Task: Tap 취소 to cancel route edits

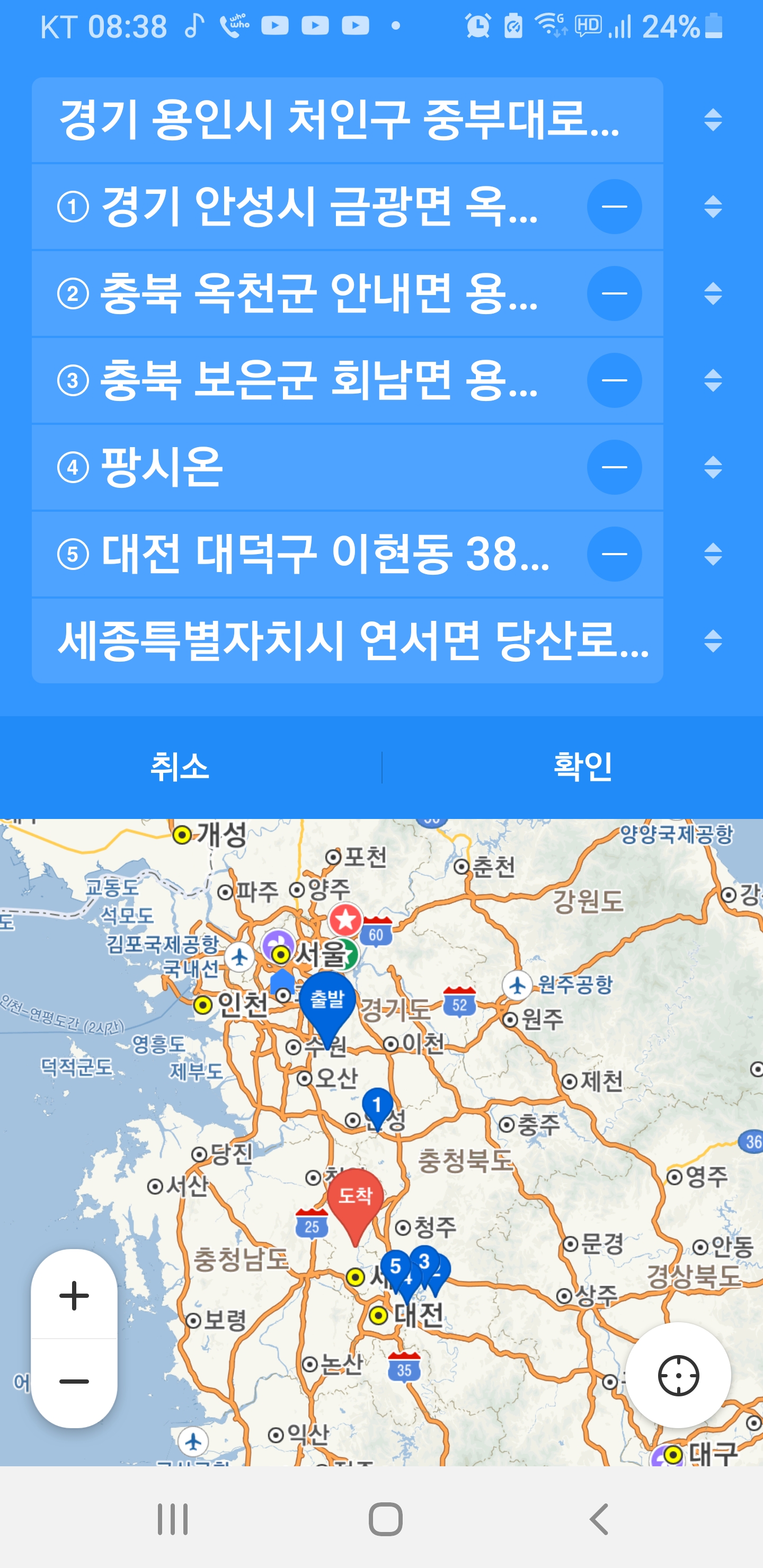Action: [x=180, y=767]
